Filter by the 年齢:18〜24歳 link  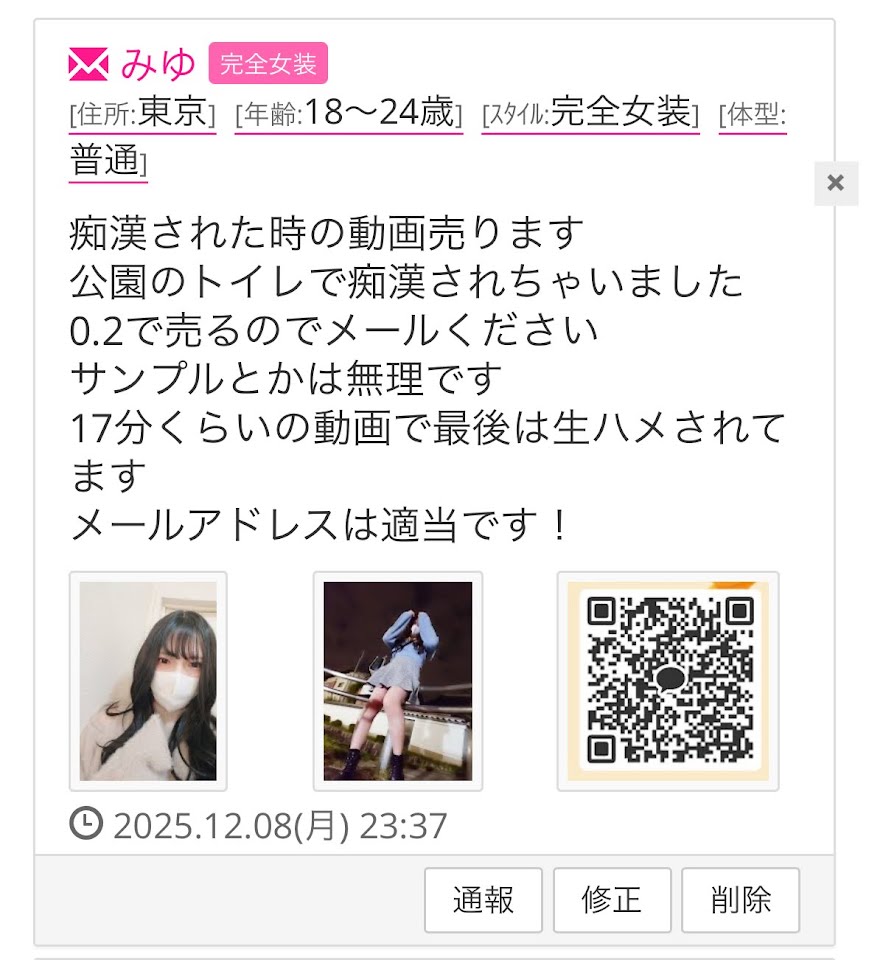349,113
